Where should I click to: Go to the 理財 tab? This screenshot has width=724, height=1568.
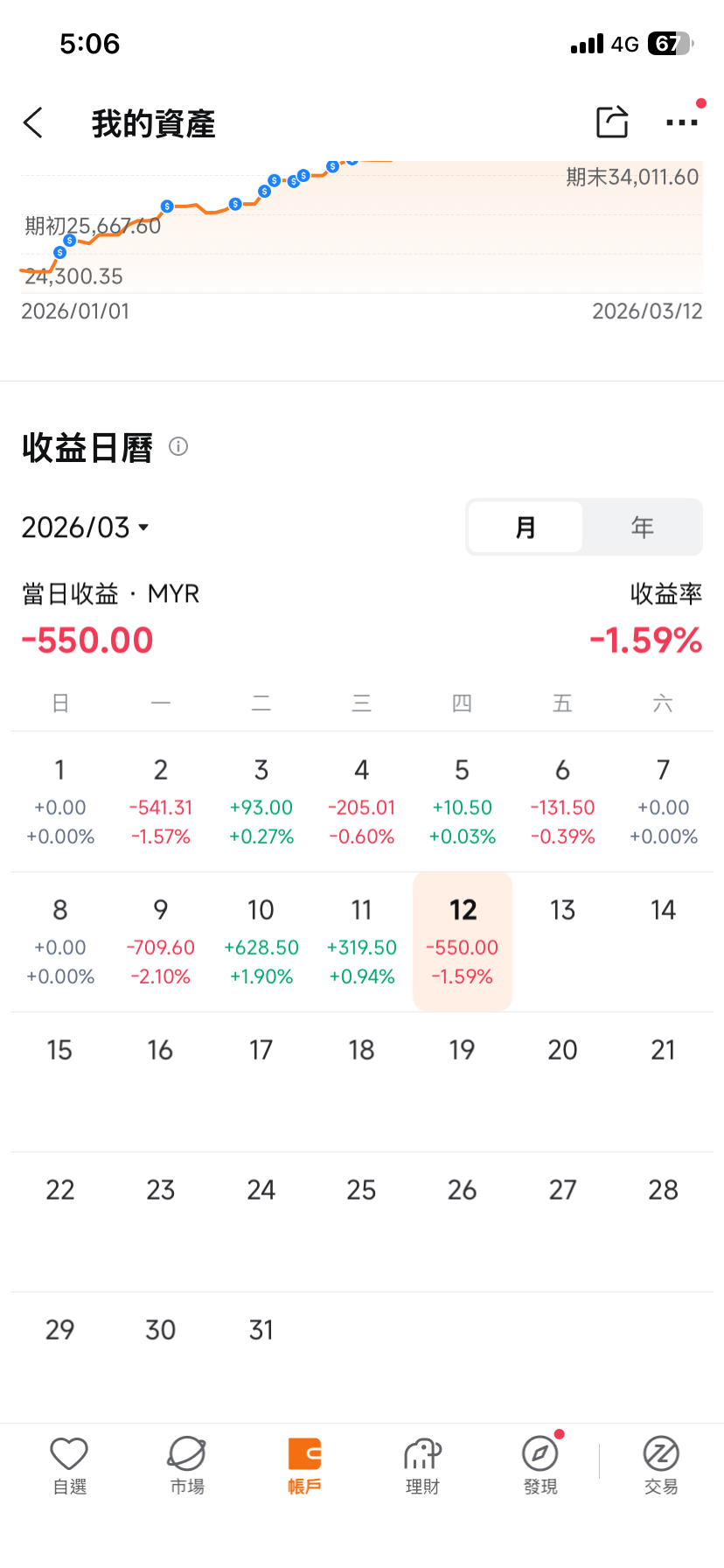click(x=423, y=1466)
